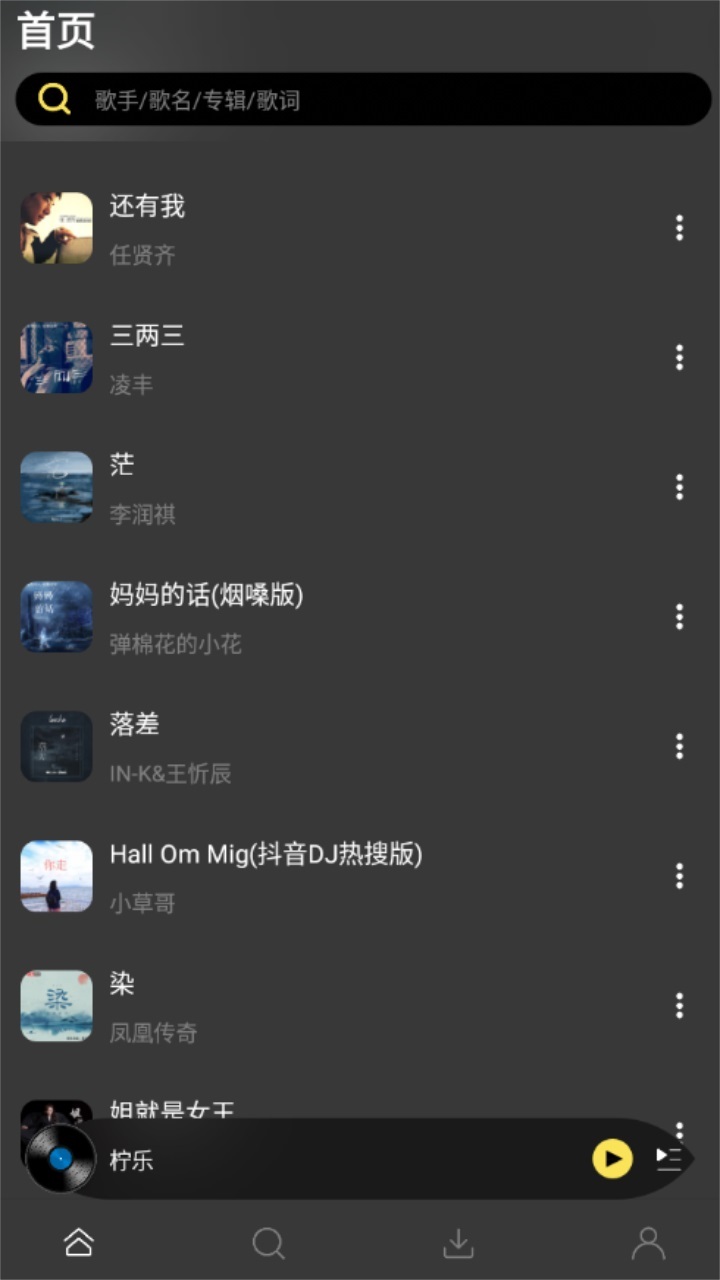Play the current song 柠乐

click(610, 1158)
